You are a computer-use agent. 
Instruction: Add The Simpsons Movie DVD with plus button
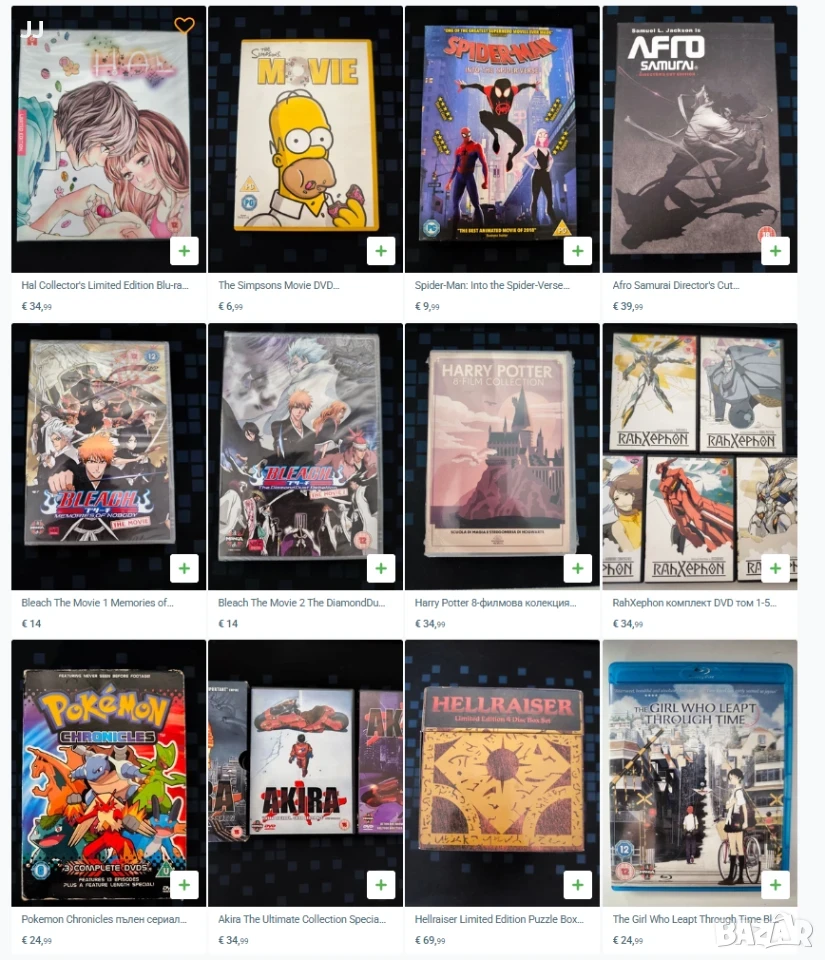(x=381, y=250)
